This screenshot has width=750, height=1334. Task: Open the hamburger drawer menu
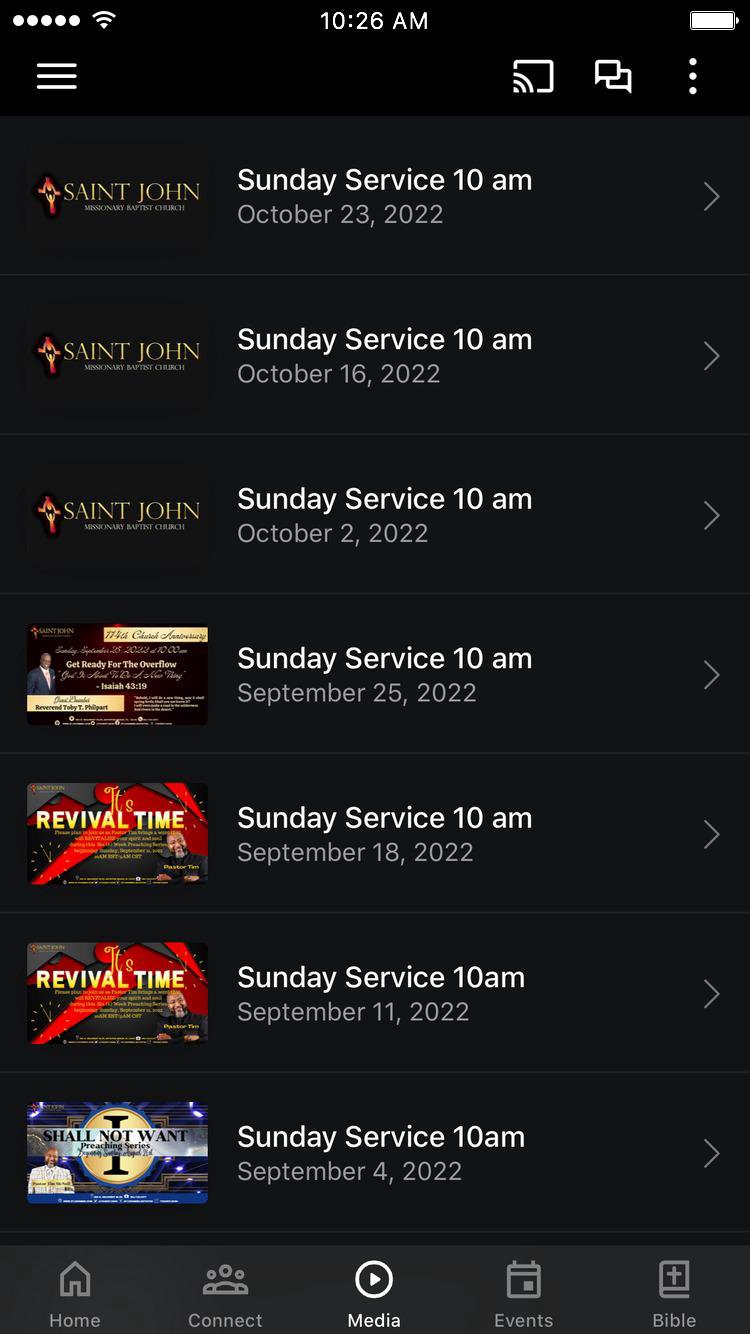pos(57,77)
